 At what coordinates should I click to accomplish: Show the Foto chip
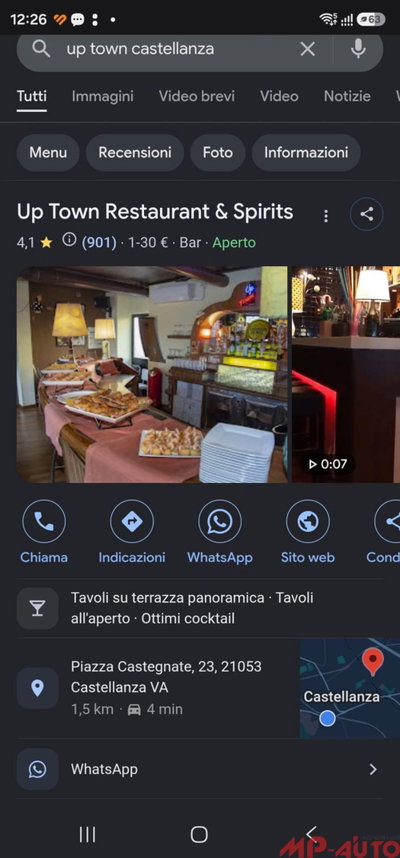tap(218, 153)
